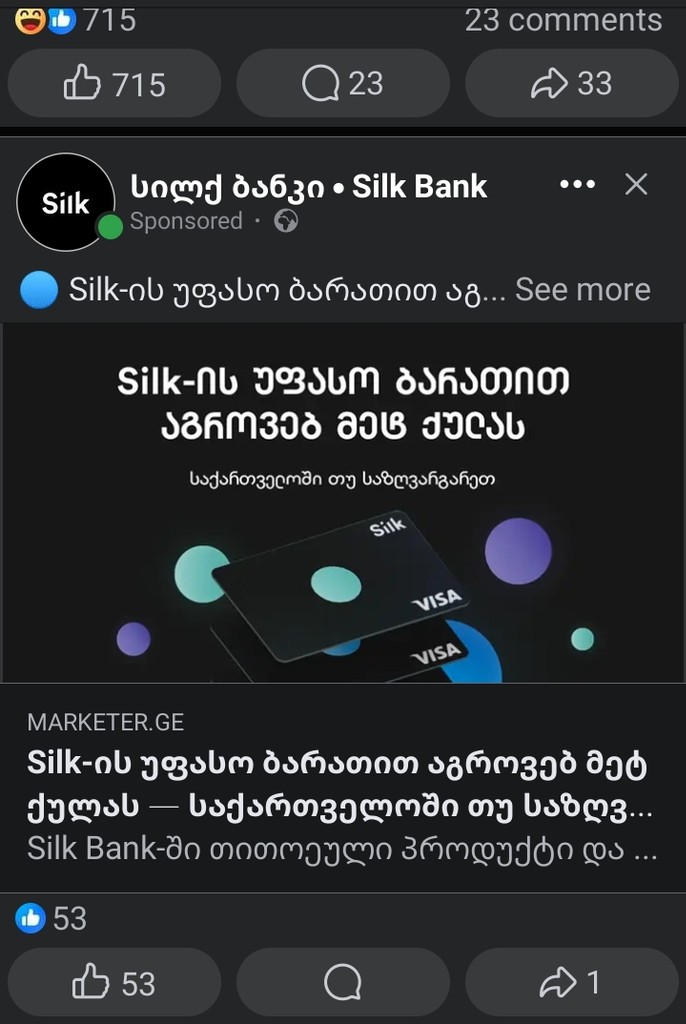Image resolution: width=686 pixels, height=1024 pixels.
Task: Dismiss the Silk Bank sponsored post
Action: tap(636, 185)
